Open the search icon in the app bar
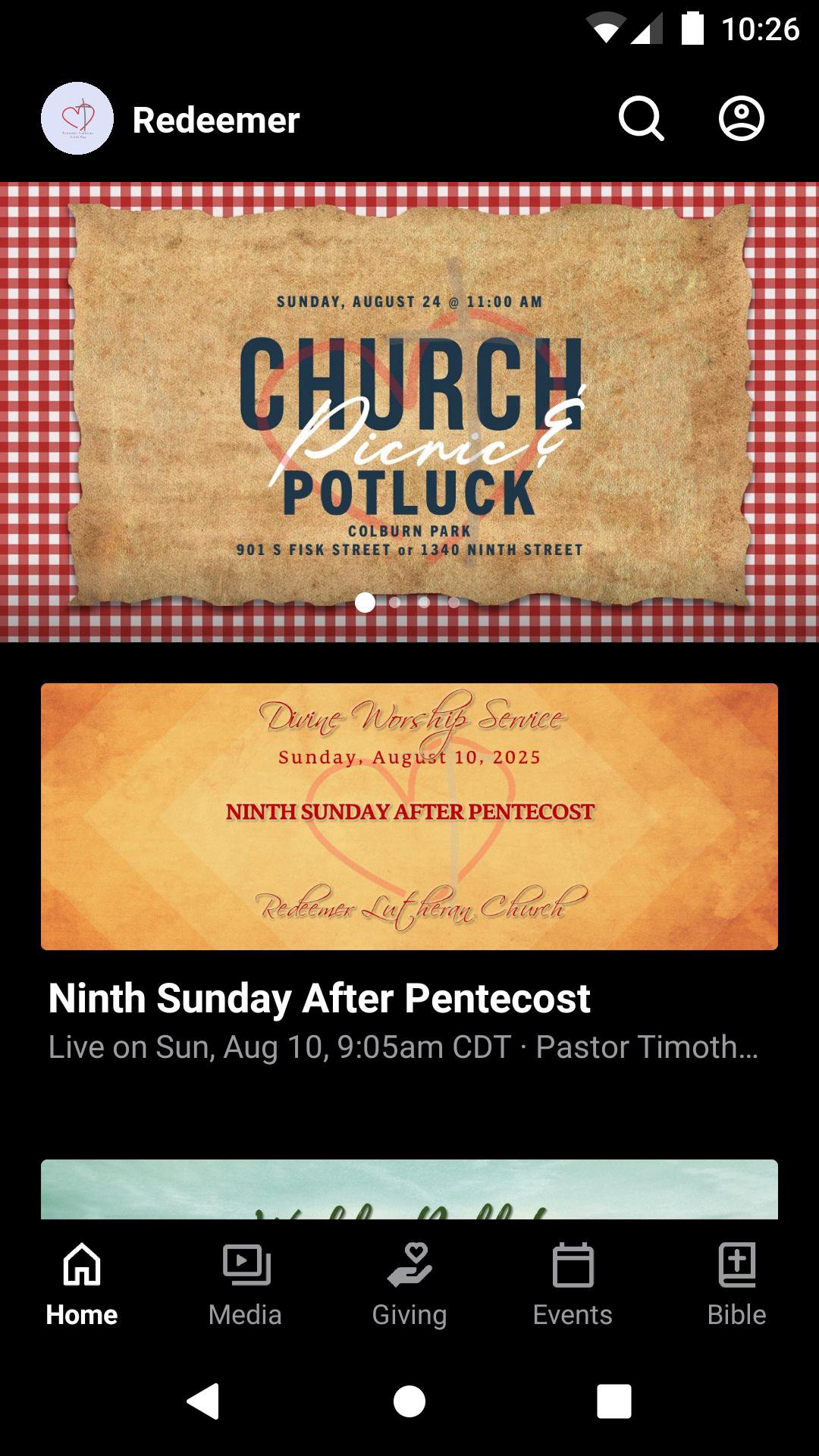Image resolution: width=819 pixels, height=1456 pixels. pyautogui.click(x=641, y=119)
